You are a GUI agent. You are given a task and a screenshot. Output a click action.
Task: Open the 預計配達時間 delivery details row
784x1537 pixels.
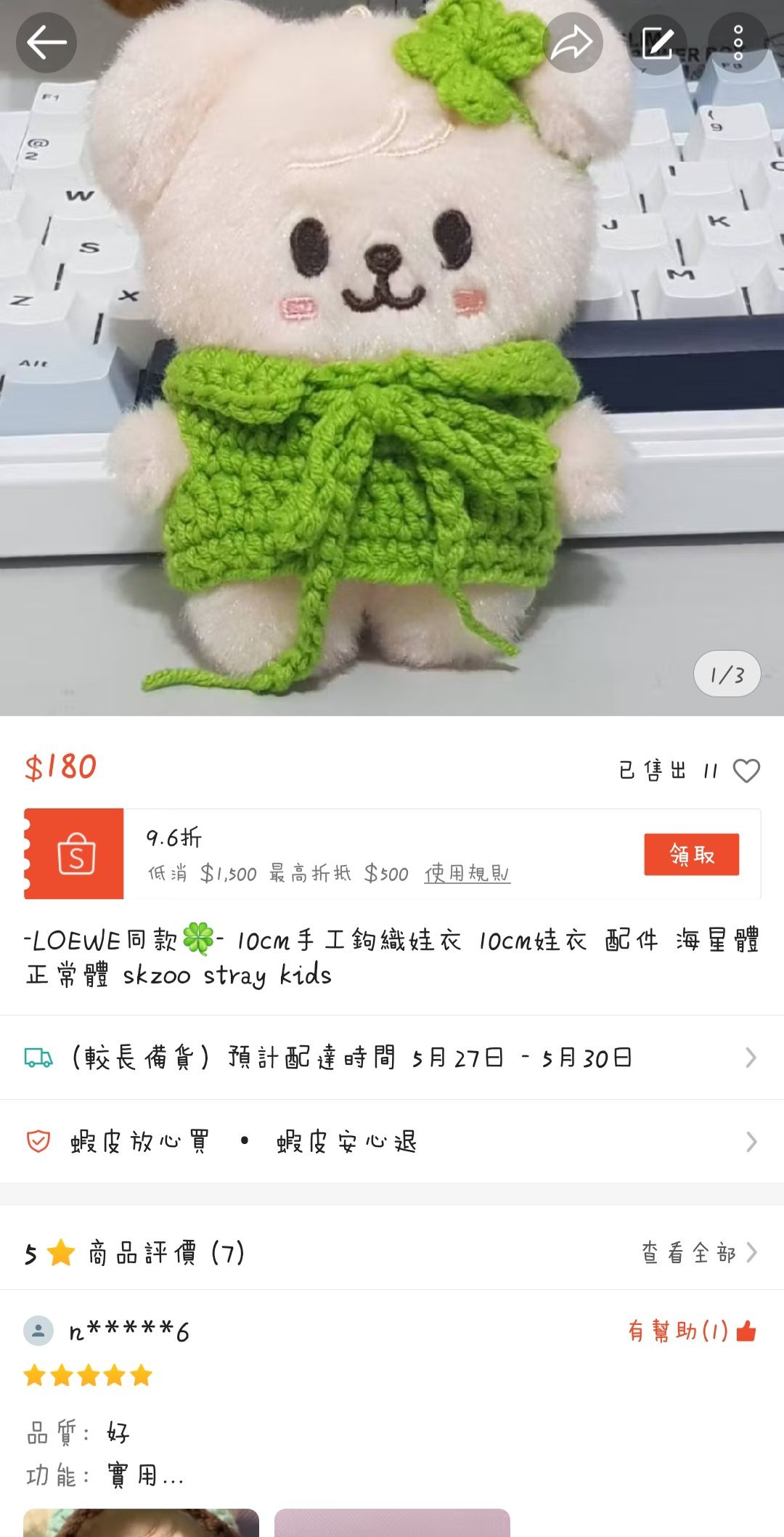392,1058
